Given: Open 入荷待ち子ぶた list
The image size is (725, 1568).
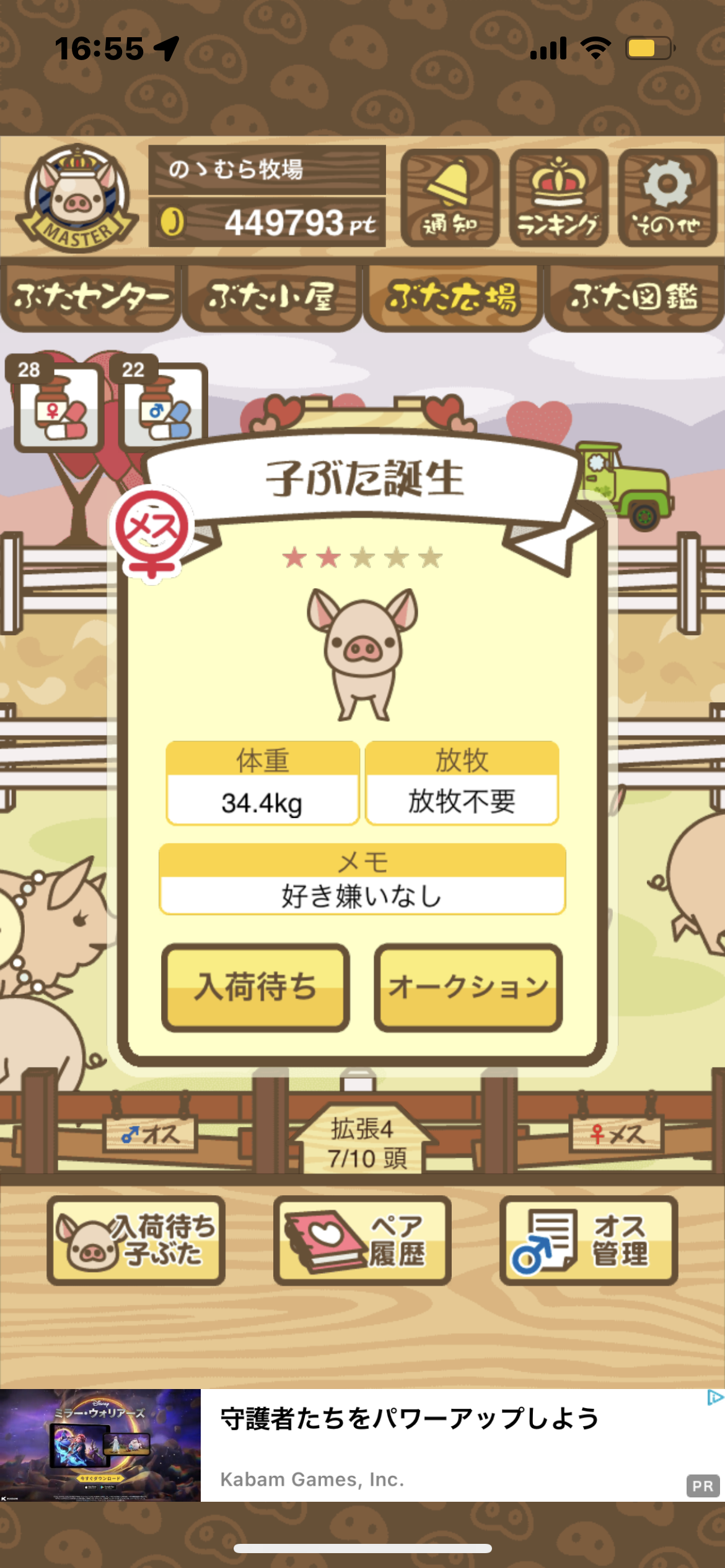Looking at the screenshot, I should tap(136, 1240).
